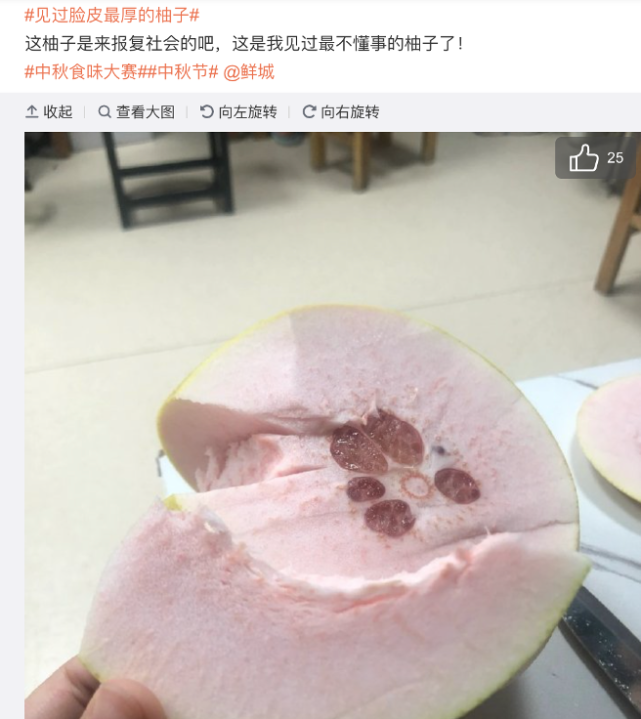Rotate the photo left with 向左旋转
Viewport: 641px width, 719px height.
tap(238, 112)
